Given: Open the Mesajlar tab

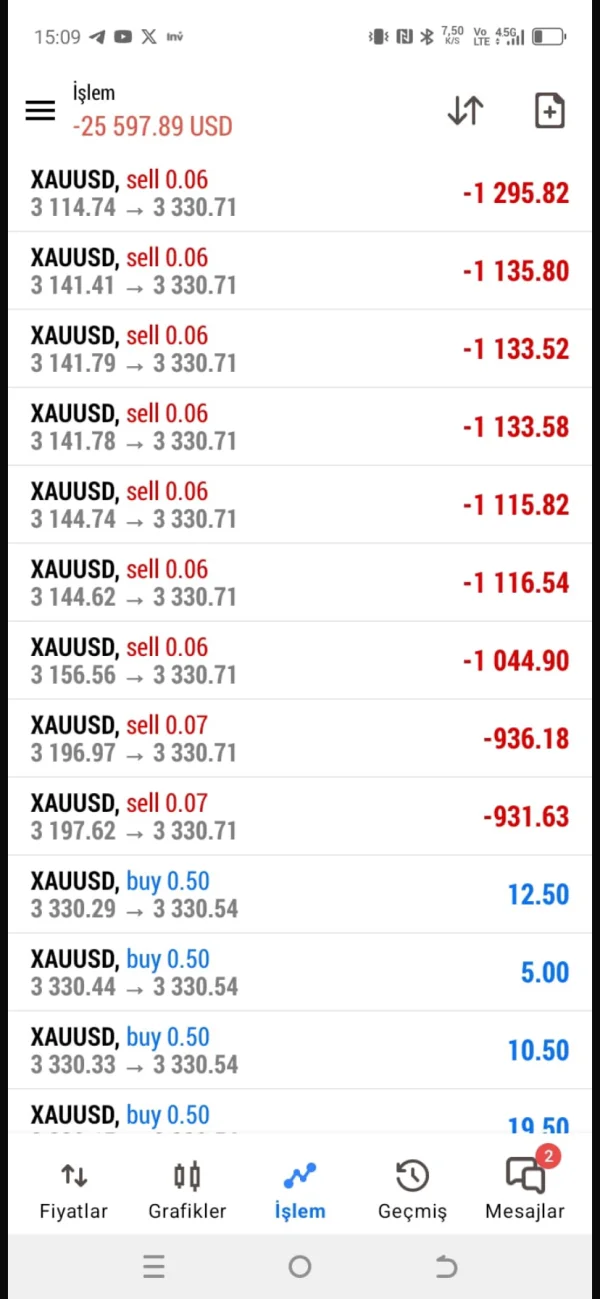Looking at the screenshot, I should pyautogui.click(x=525, y=1190).
